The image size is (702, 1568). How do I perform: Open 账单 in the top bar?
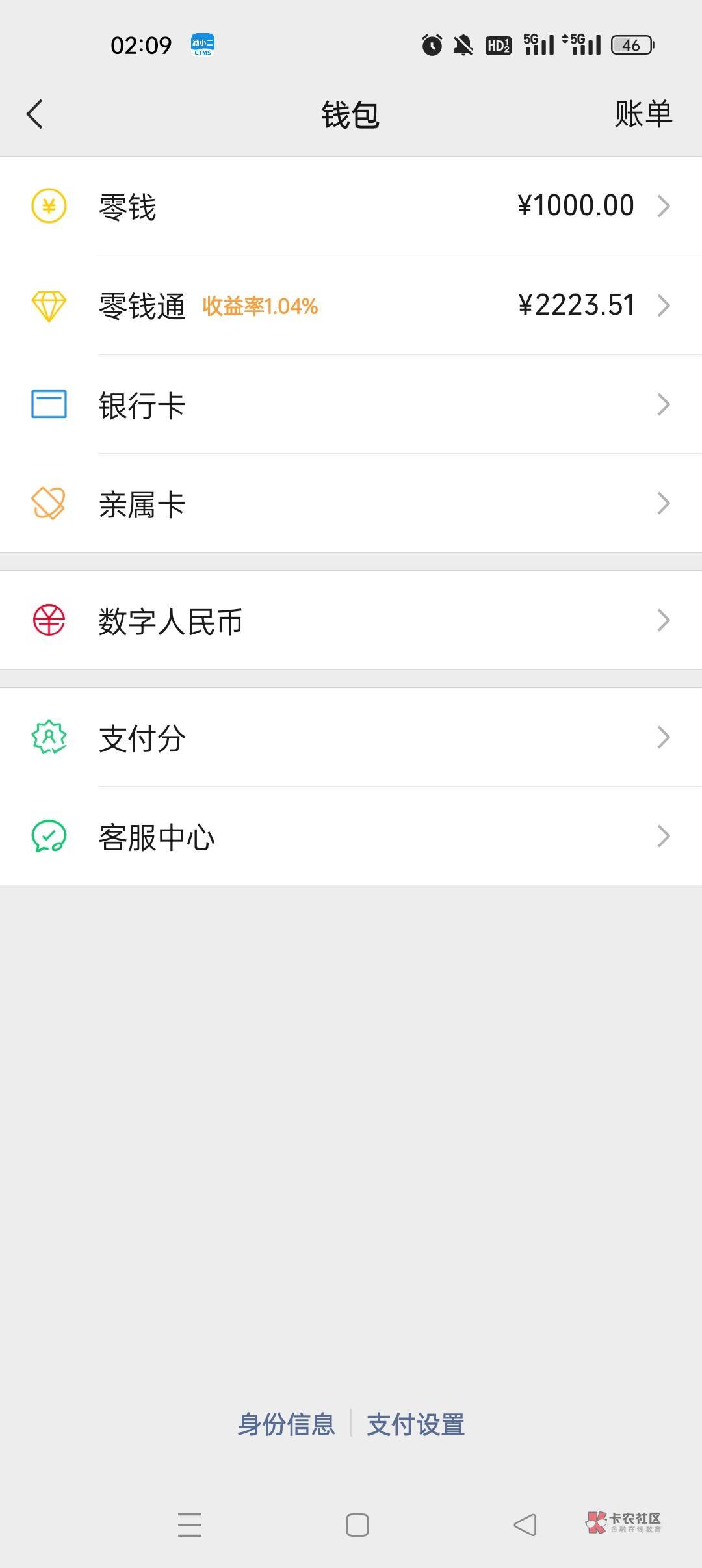coord(643,114)
